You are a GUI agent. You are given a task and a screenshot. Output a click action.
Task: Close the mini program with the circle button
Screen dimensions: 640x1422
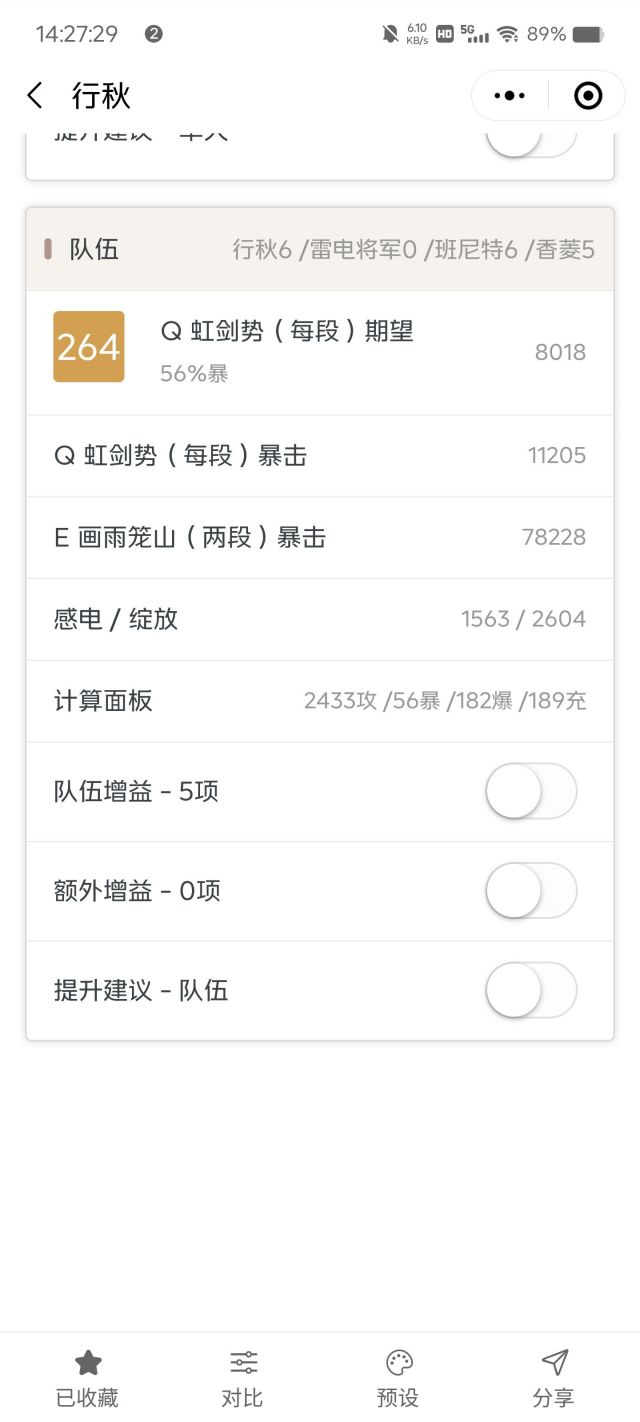[588, 96]
